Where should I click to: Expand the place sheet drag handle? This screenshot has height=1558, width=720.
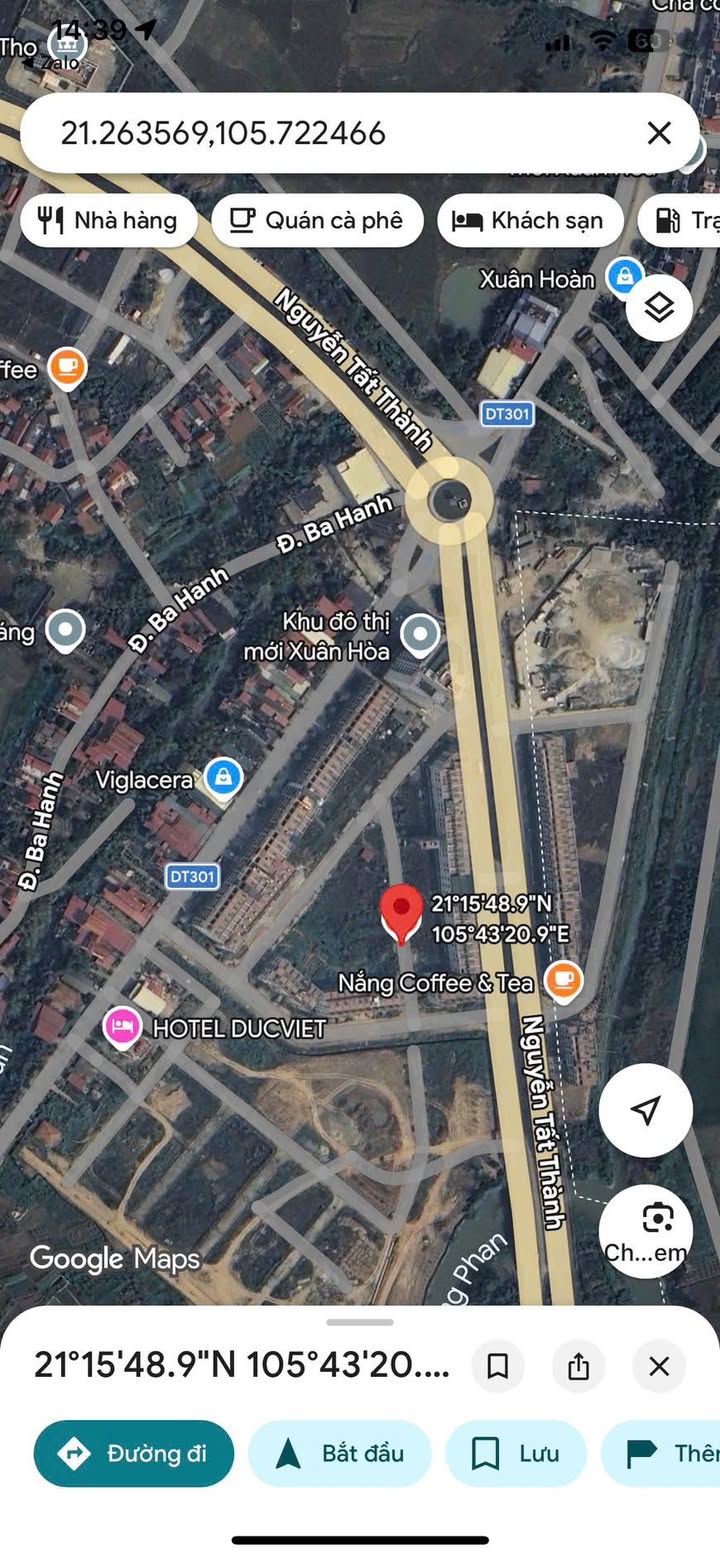(x=360, y=1322)
